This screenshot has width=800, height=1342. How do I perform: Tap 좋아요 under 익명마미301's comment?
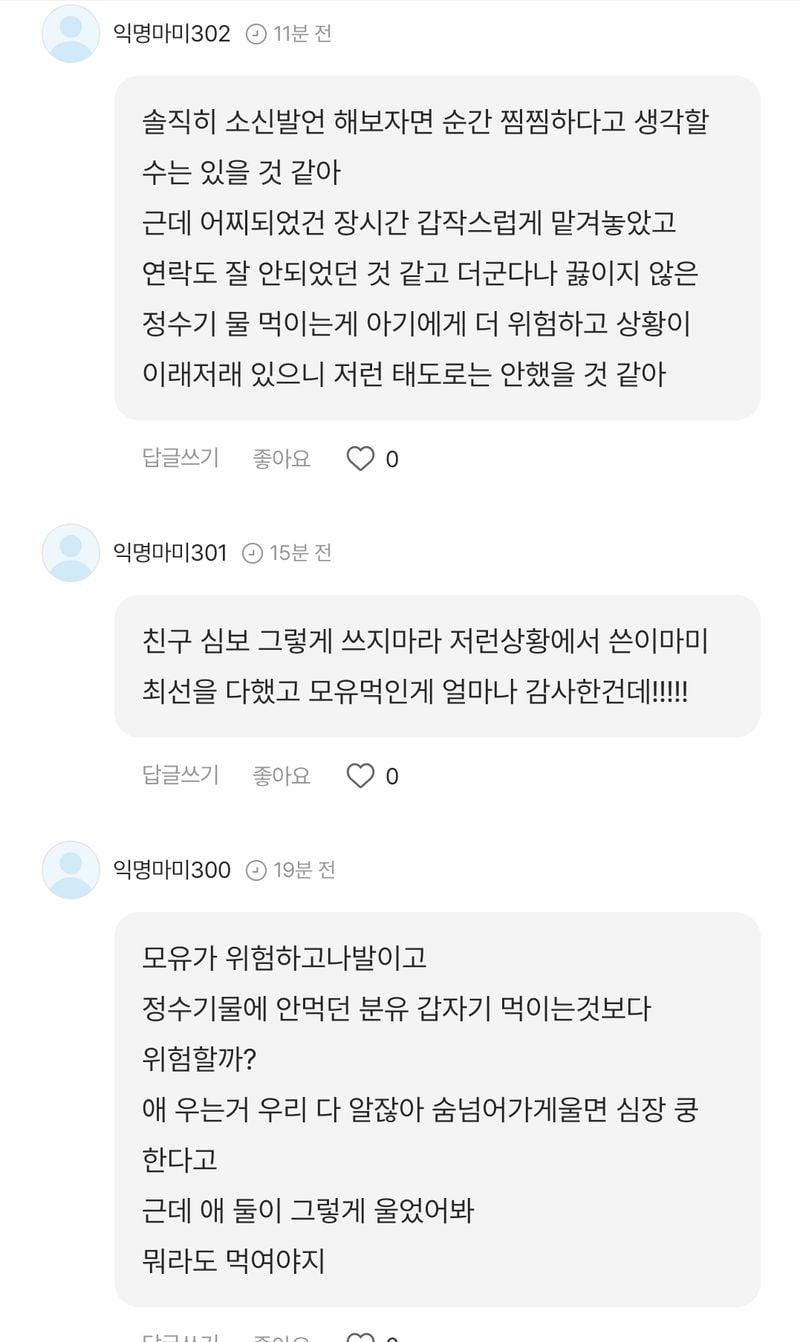[281, 775]
